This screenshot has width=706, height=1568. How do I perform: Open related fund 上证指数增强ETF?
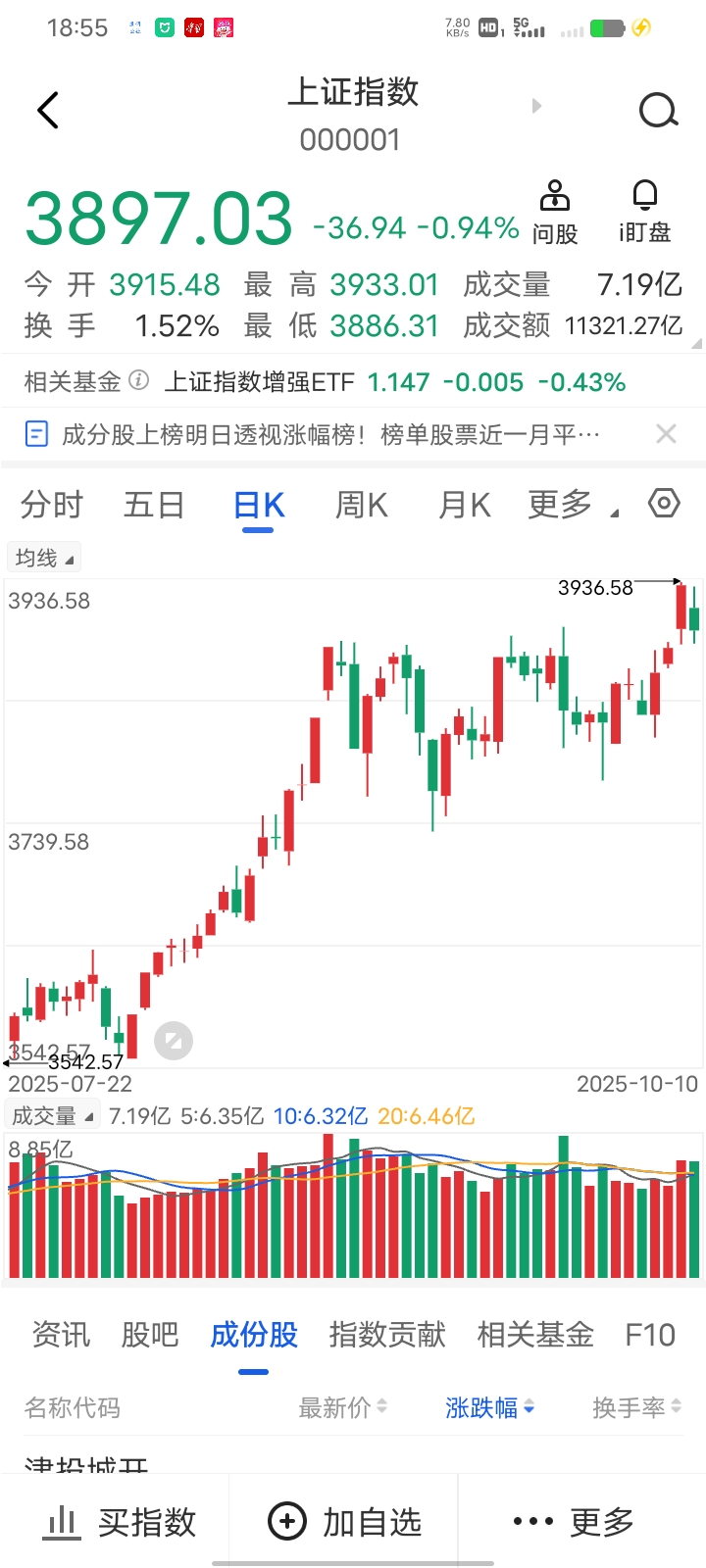259,382
